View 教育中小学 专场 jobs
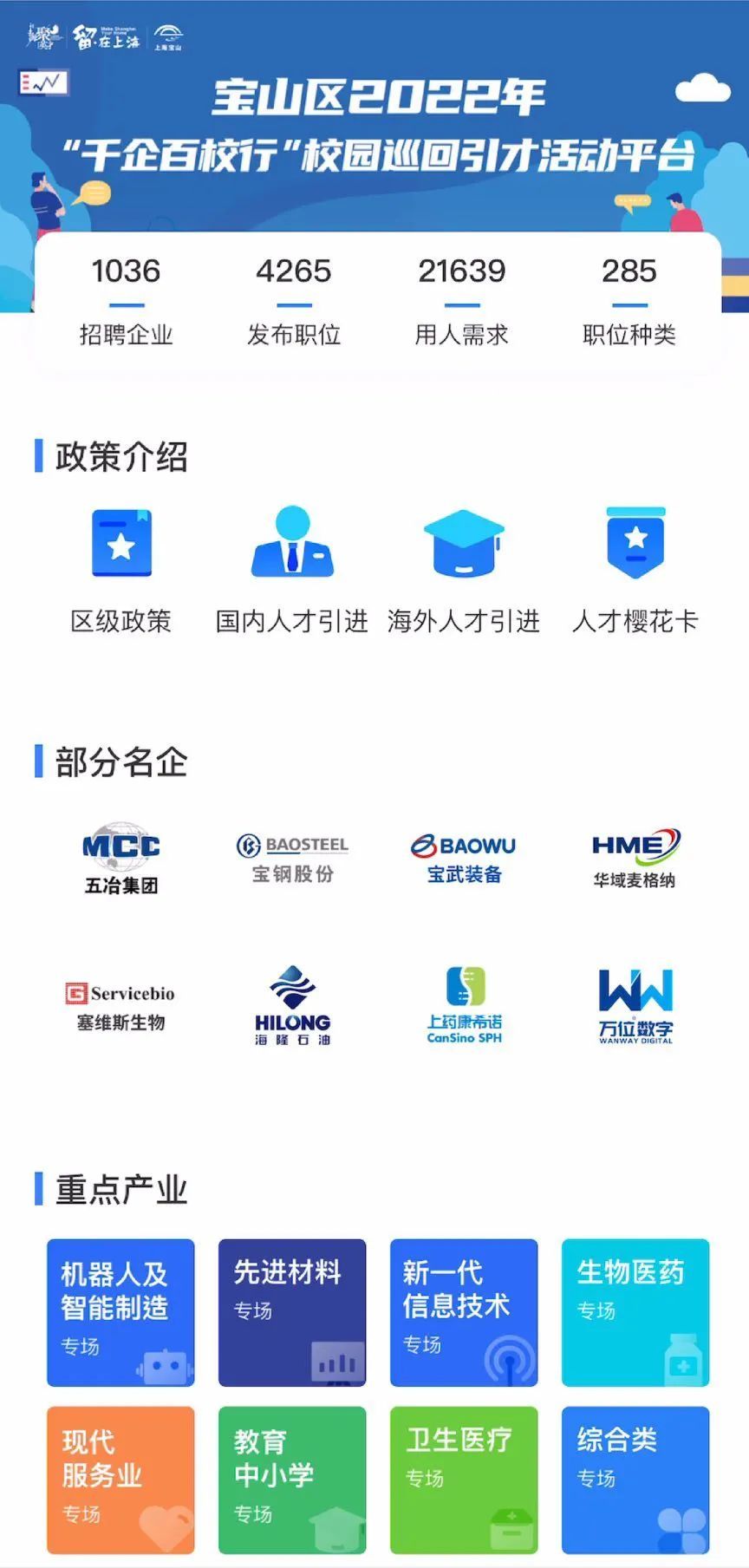This screenshot has height=1568, width=749. coord(292,1480)
